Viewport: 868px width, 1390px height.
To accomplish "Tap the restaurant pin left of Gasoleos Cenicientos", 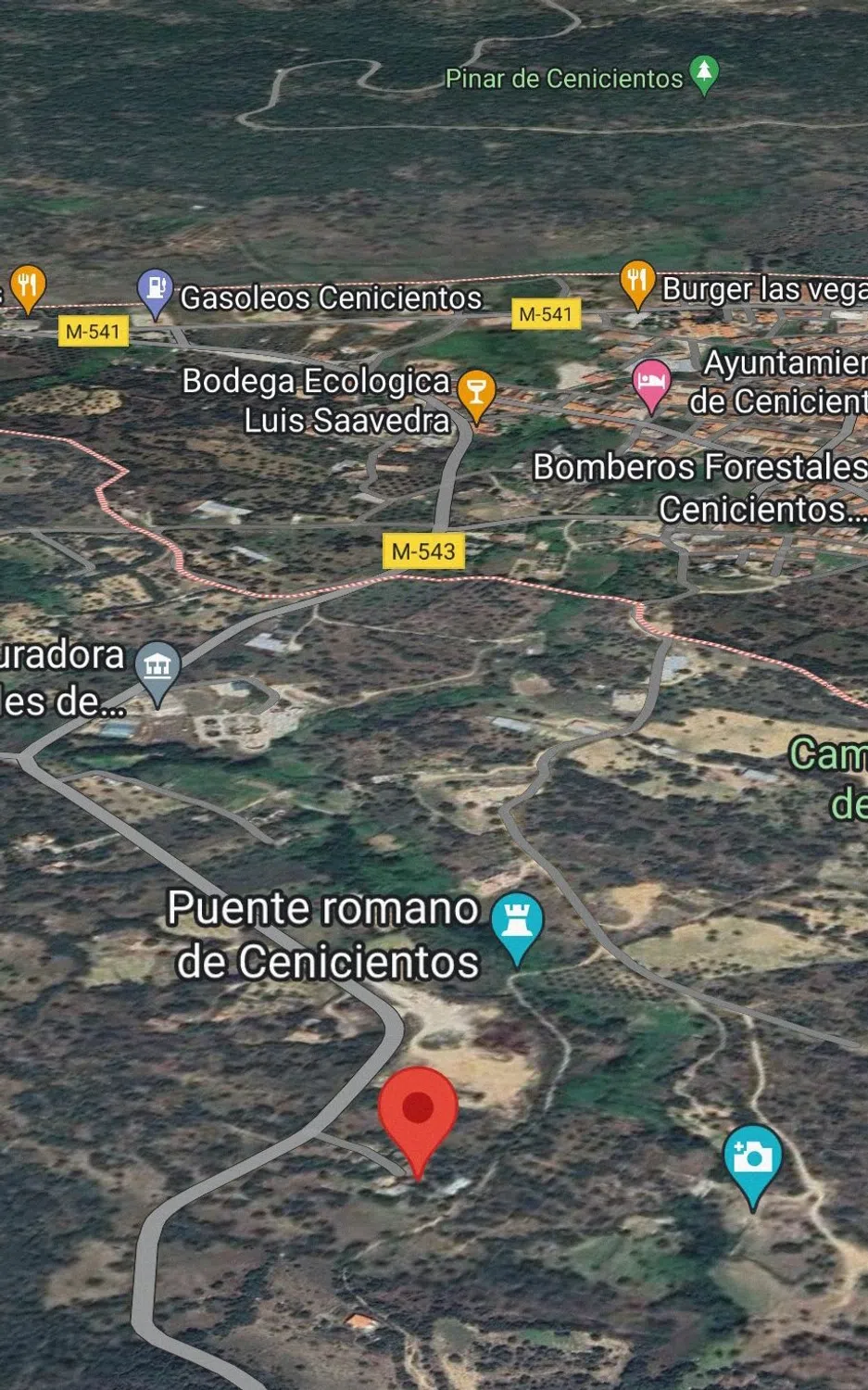I will 28,289.
